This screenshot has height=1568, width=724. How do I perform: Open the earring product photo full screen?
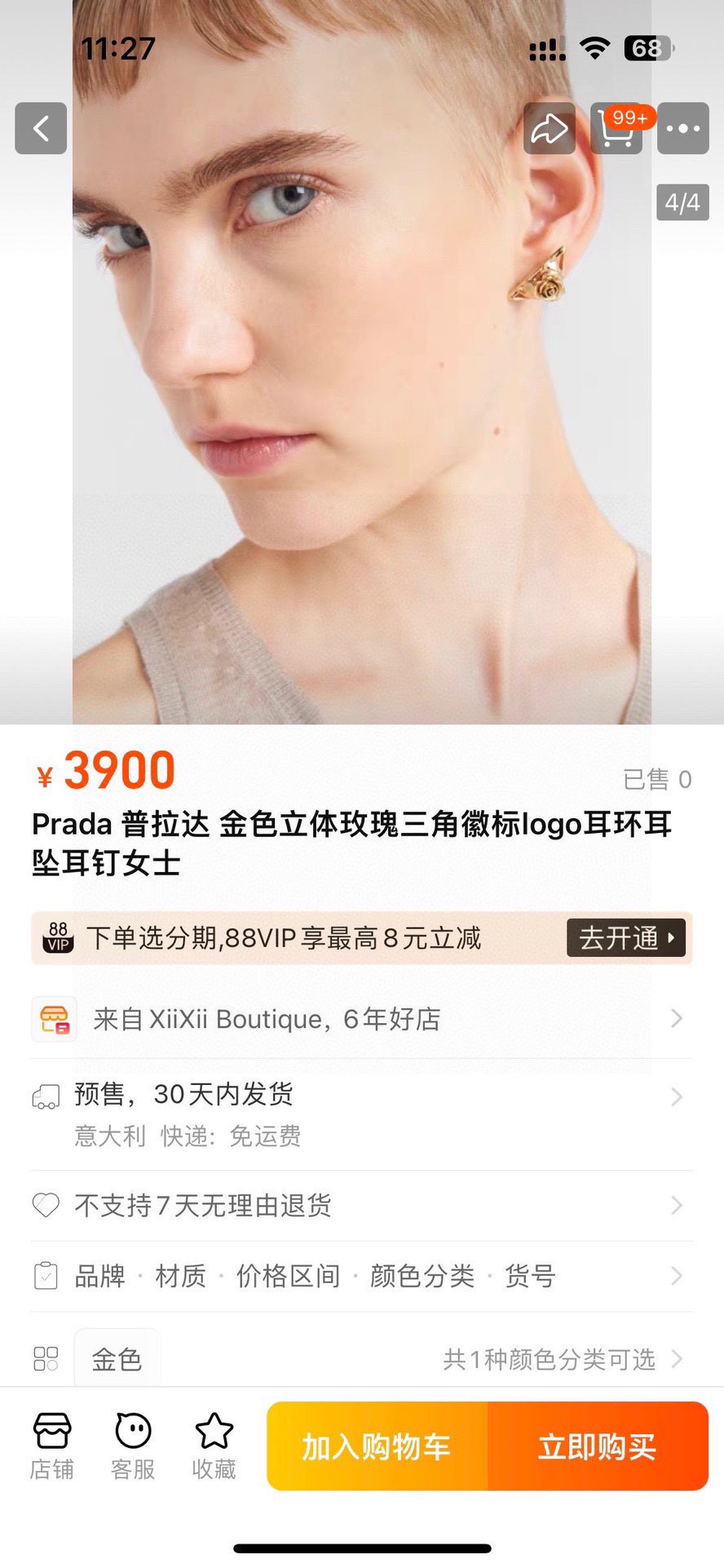pos(362,408)
